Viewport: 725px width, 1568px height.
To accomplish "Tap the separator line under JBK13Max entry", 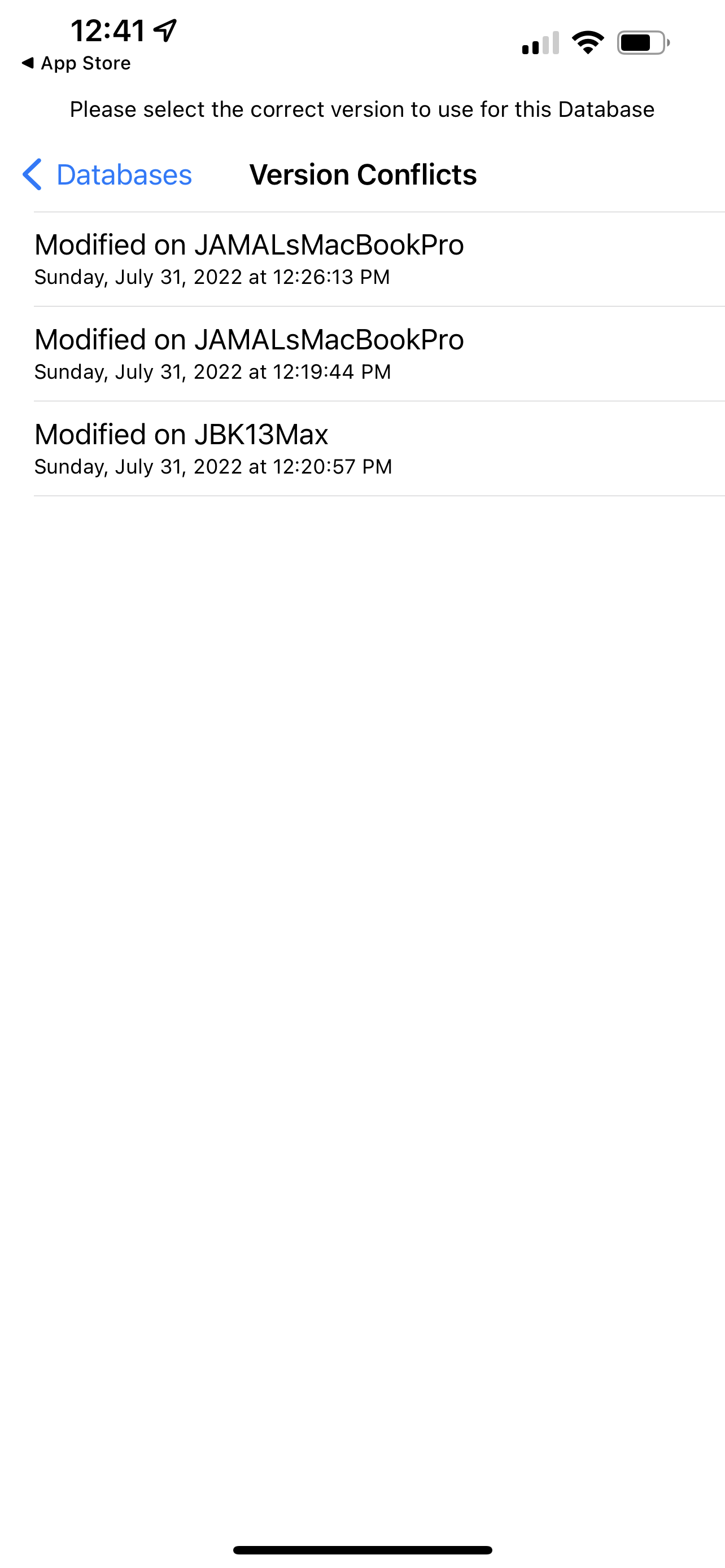I will click(362, 497).
